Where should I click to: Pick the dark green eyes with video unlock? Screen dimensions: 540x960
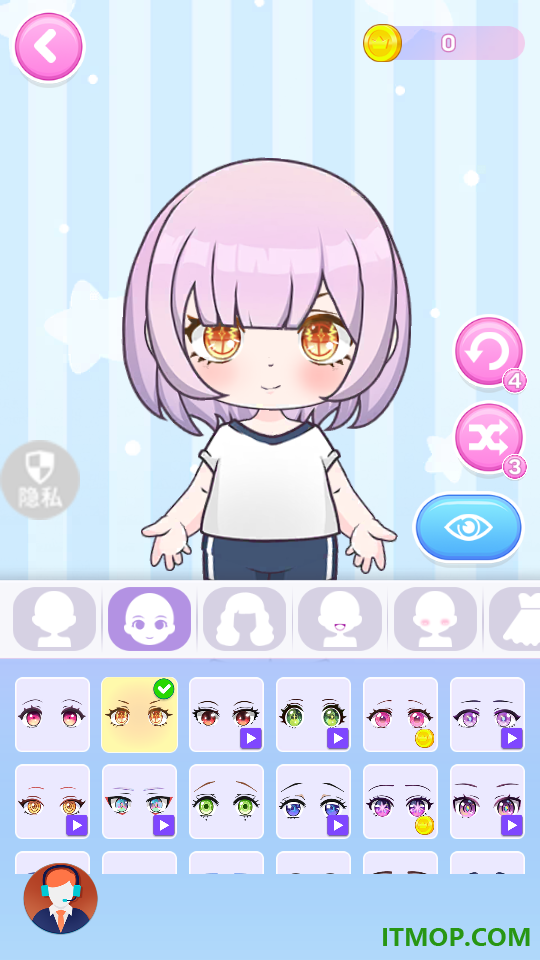(313, 714)
